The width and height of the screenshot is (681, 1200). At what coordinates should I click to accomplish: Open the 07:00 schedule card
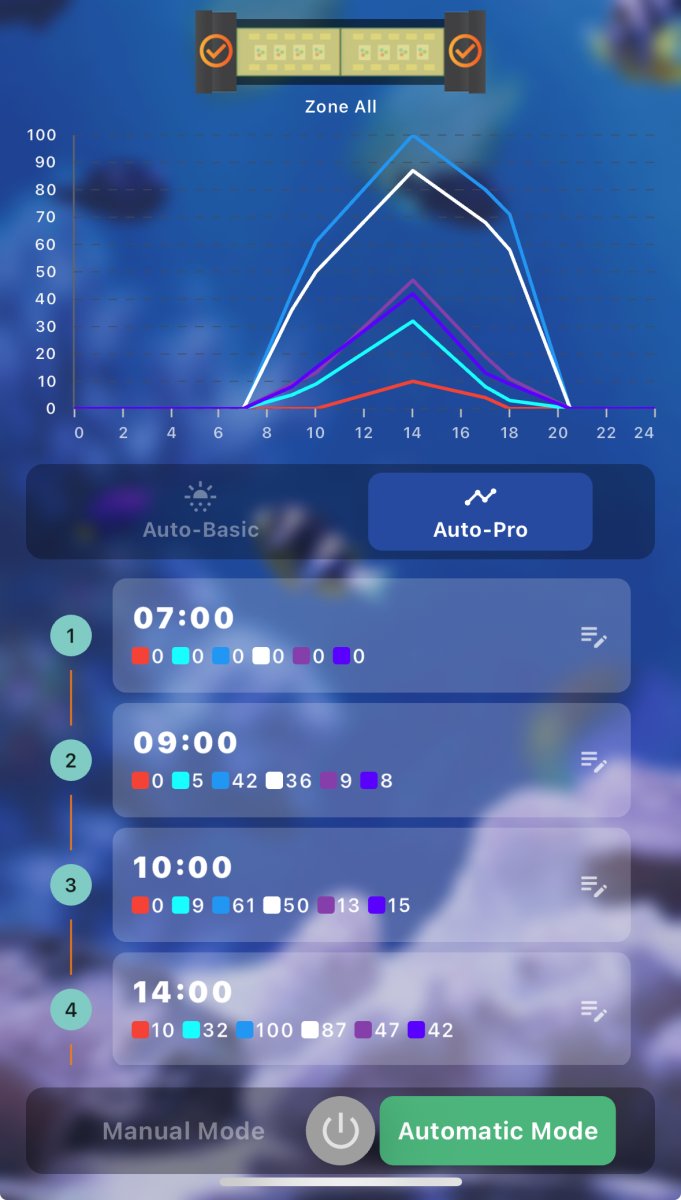coord(372,635)
